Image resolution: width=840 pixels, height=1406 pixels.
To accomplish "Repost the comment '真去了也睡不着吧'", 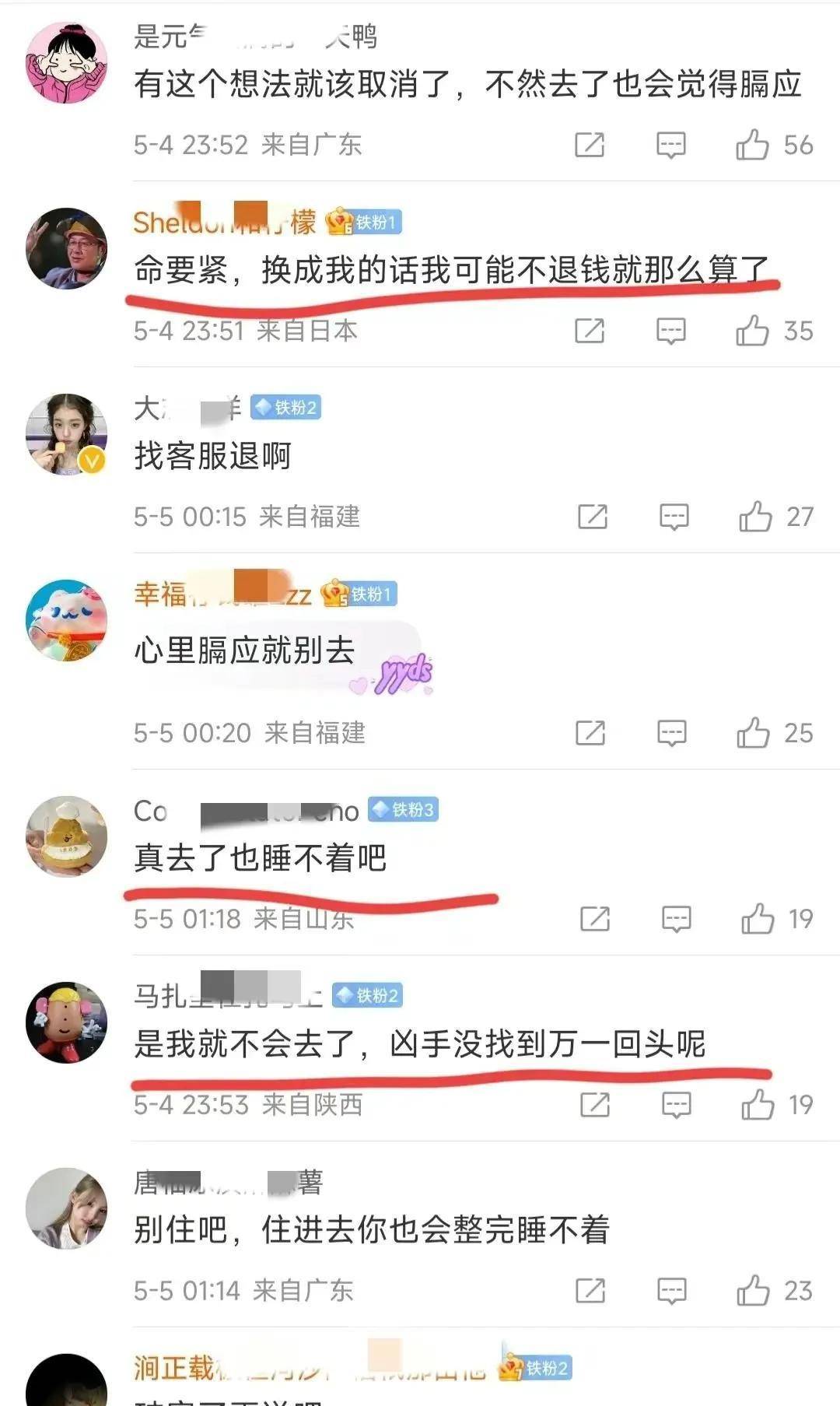I will point(594,919).
